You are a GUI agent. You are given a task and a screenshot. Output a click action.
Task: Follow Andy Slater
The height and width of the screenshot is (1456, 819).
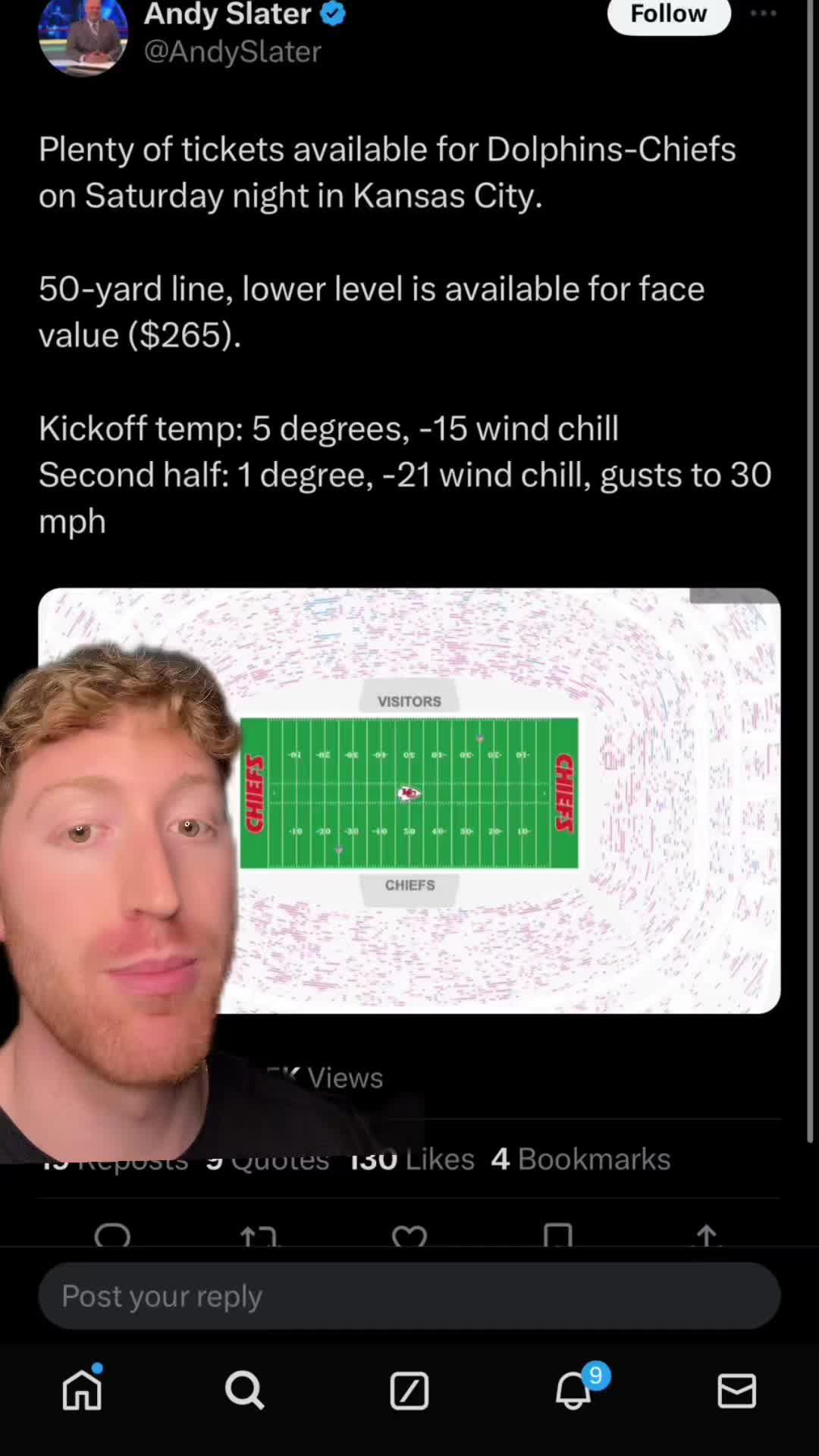(668, 14)
